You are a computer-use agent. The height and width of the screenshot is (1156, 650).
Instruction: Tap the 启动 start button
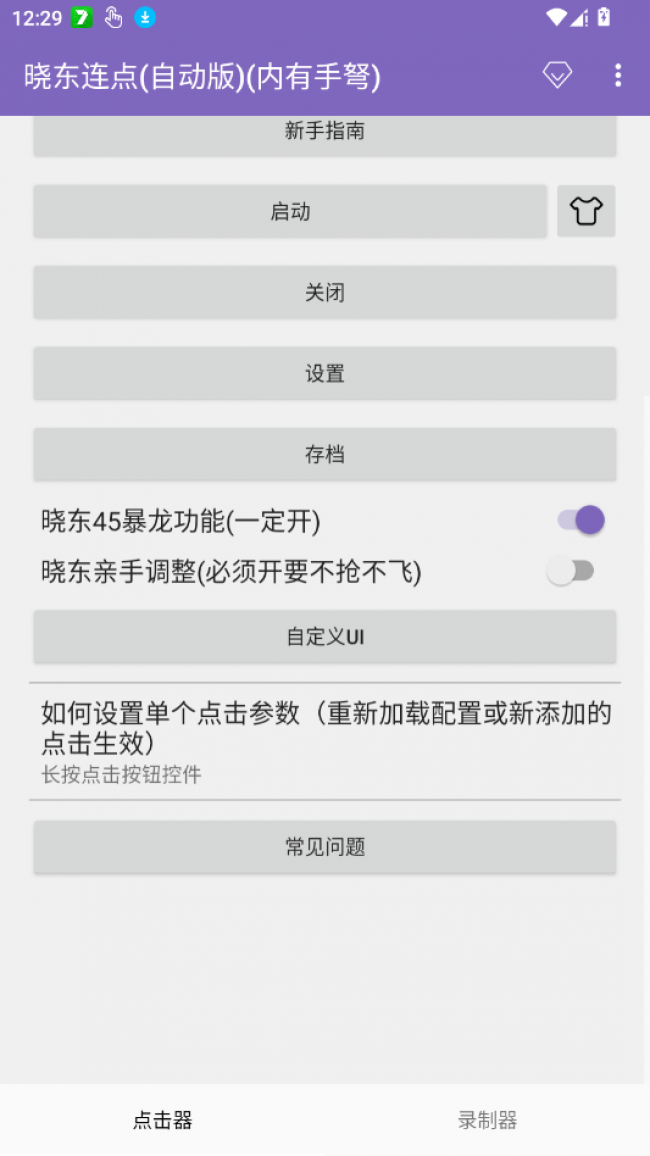point(290,211)
